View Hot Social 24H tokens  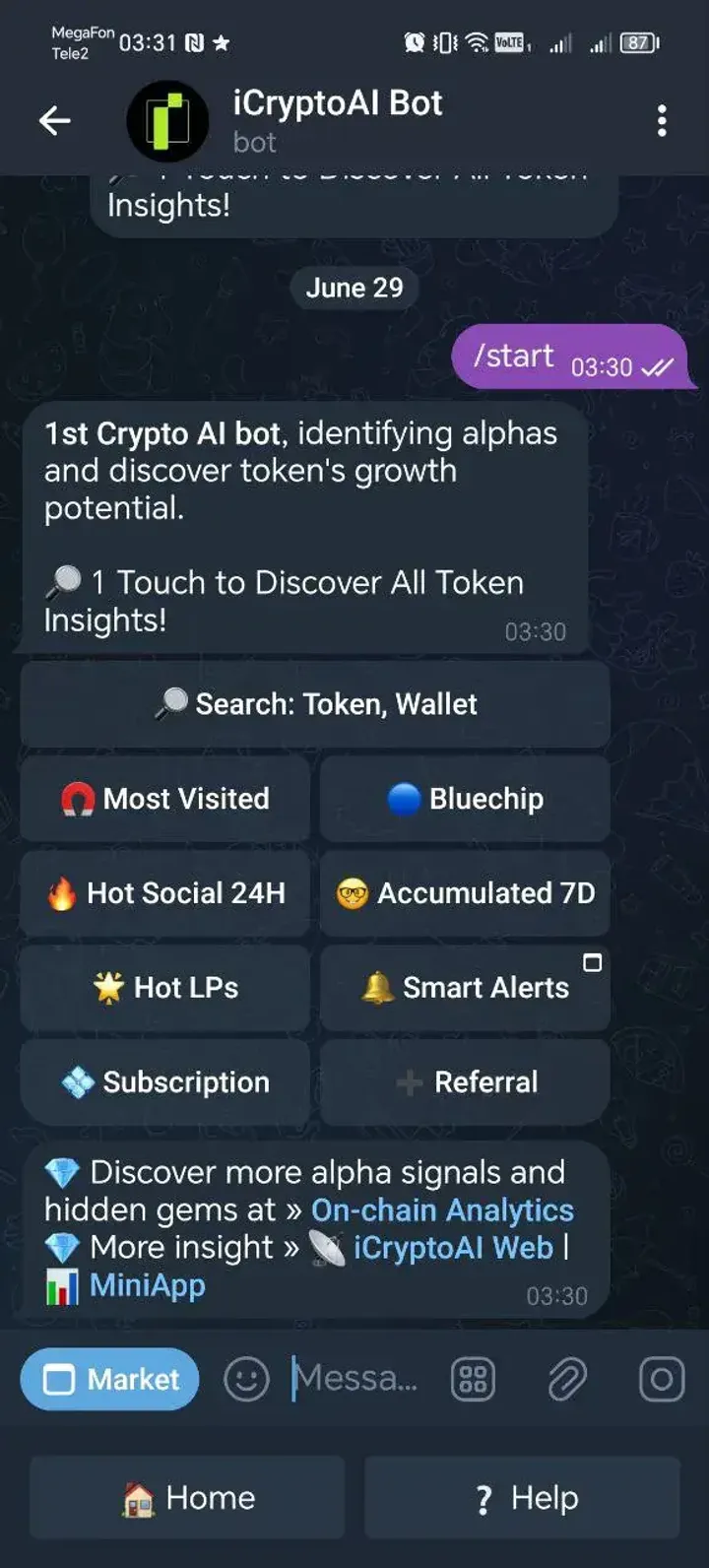pos(165,893)
